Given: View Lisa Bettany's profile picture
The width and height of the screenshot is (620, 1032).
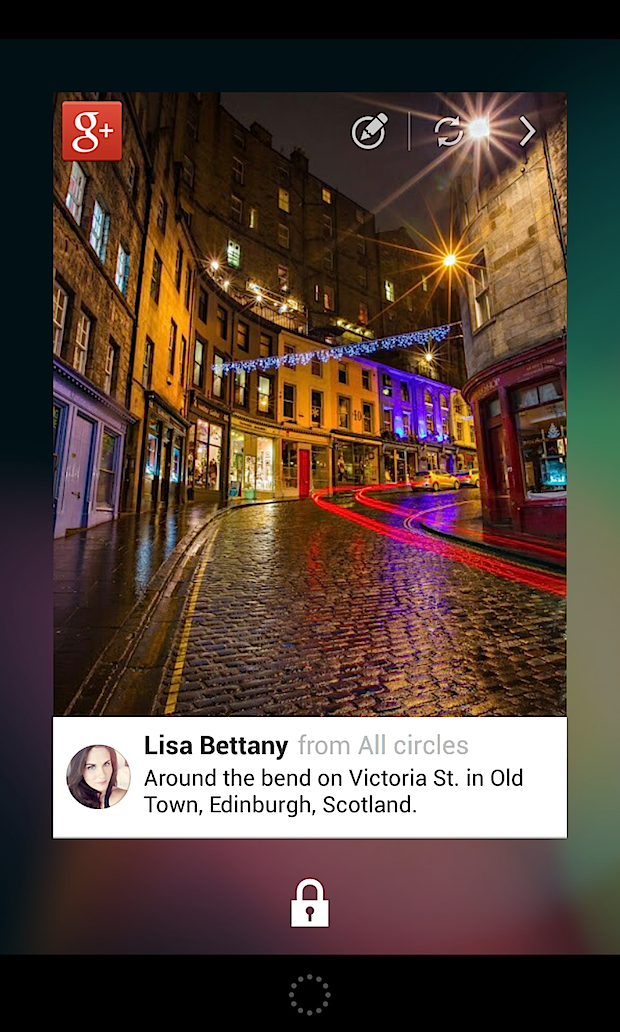Looking at the screenshot, I should [98, 777].
